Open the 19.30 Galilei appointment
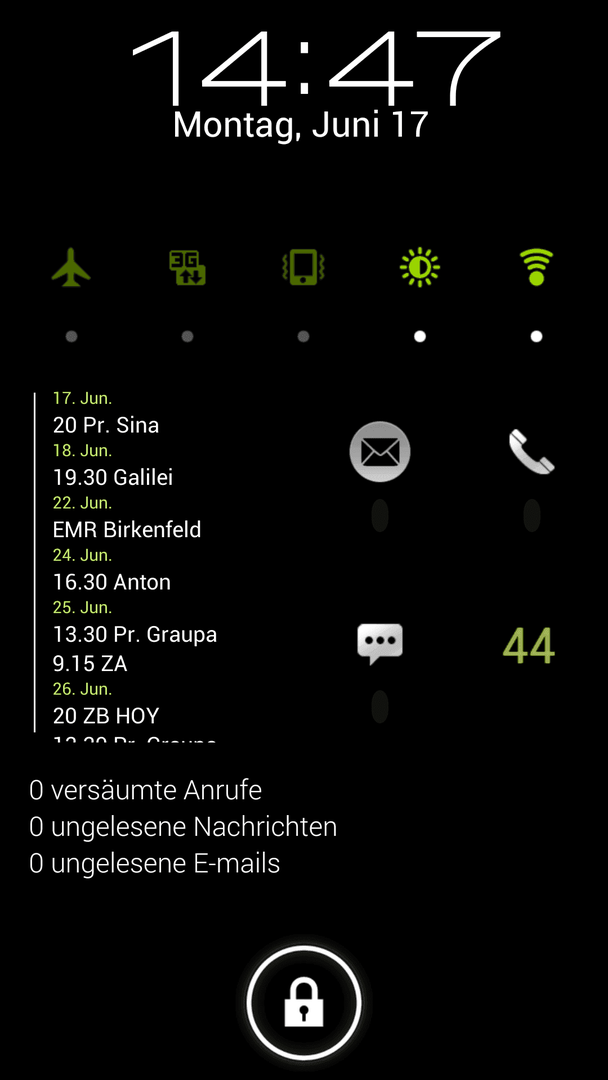 click(113, 477)
